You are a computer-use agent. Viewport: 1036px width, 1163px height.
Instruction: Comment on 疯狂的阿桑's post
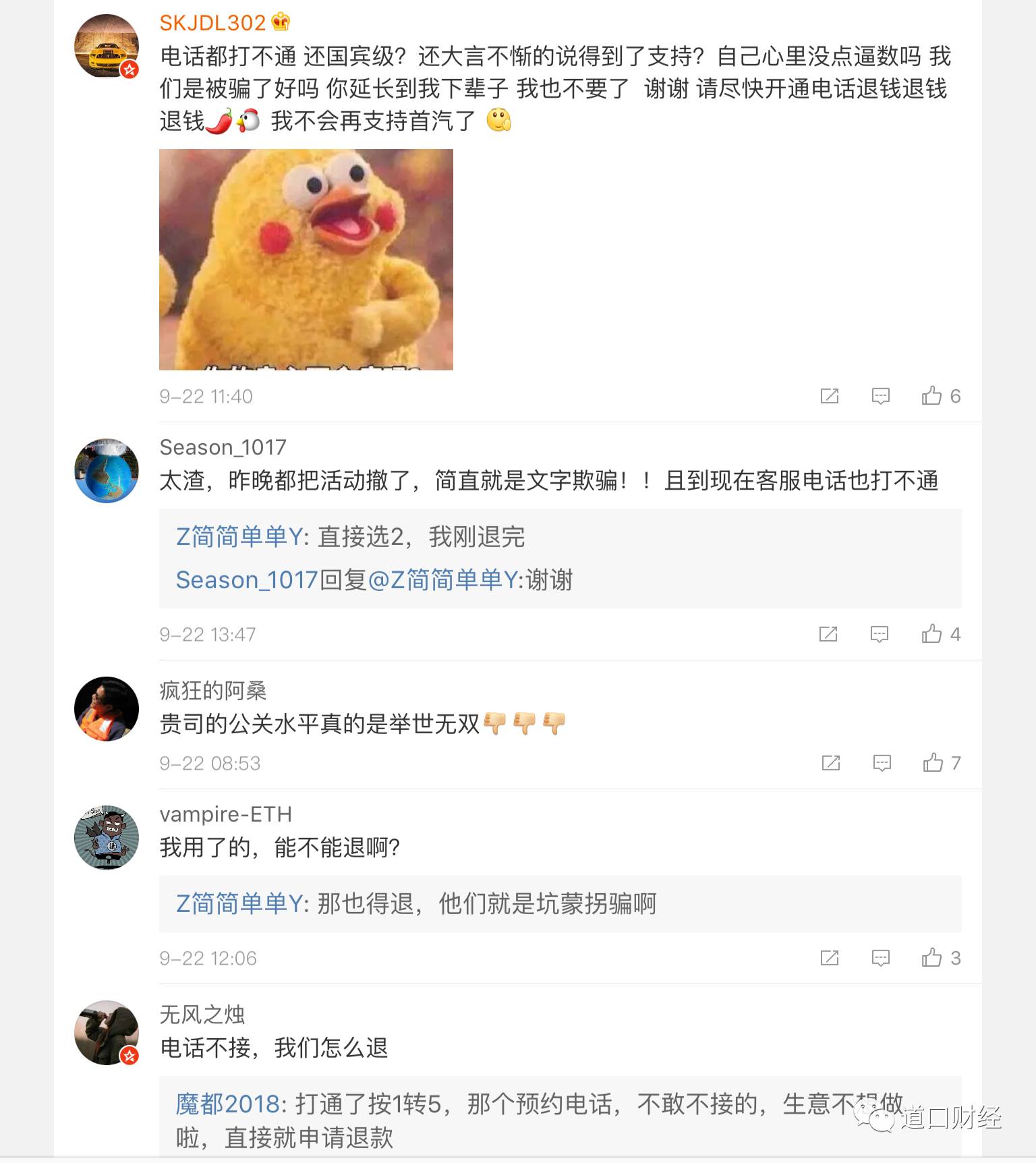pos(882,763)
